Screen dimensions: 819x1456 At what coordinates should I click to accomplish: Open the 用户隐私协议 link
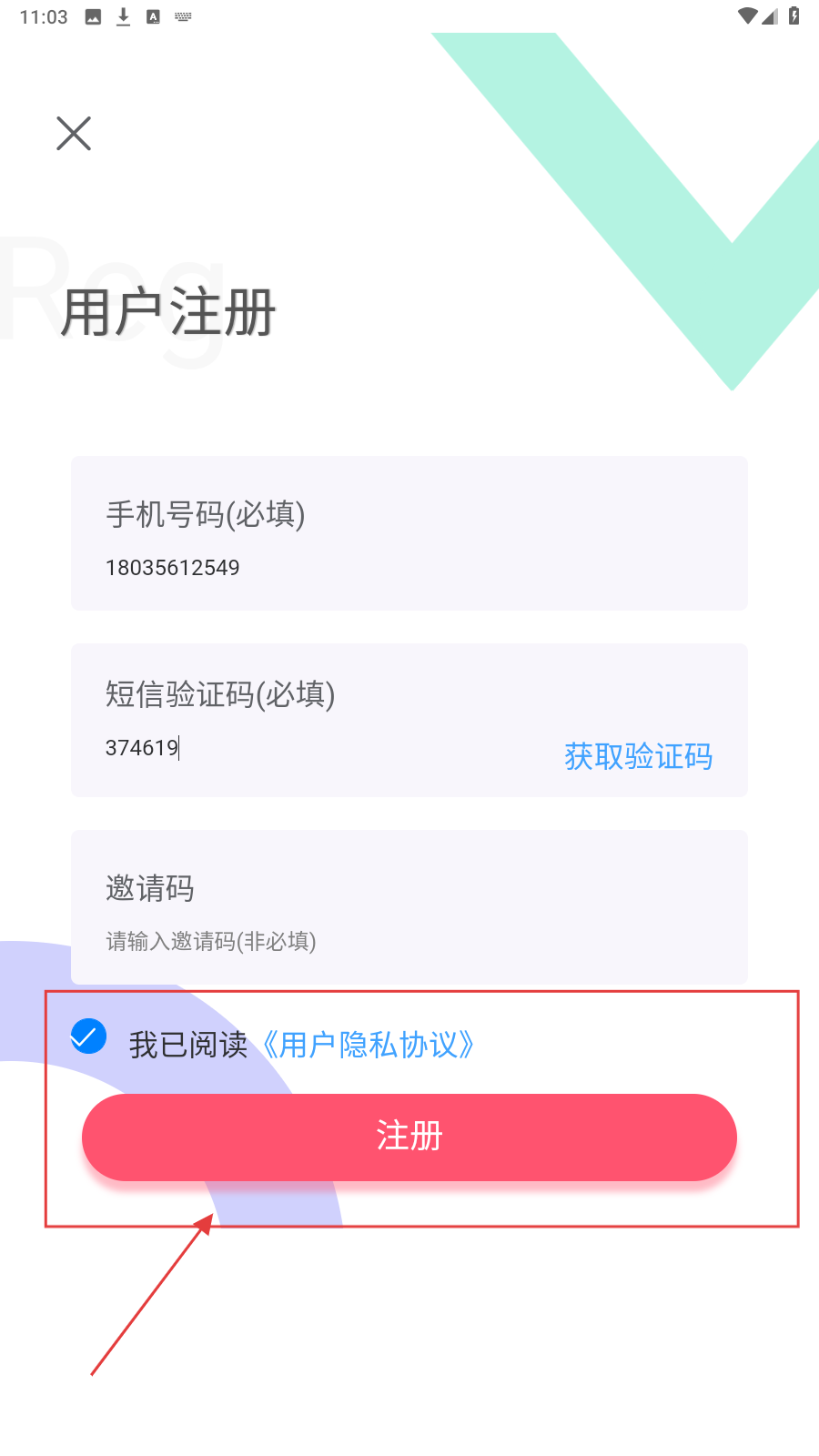[x=369, y=1045]
